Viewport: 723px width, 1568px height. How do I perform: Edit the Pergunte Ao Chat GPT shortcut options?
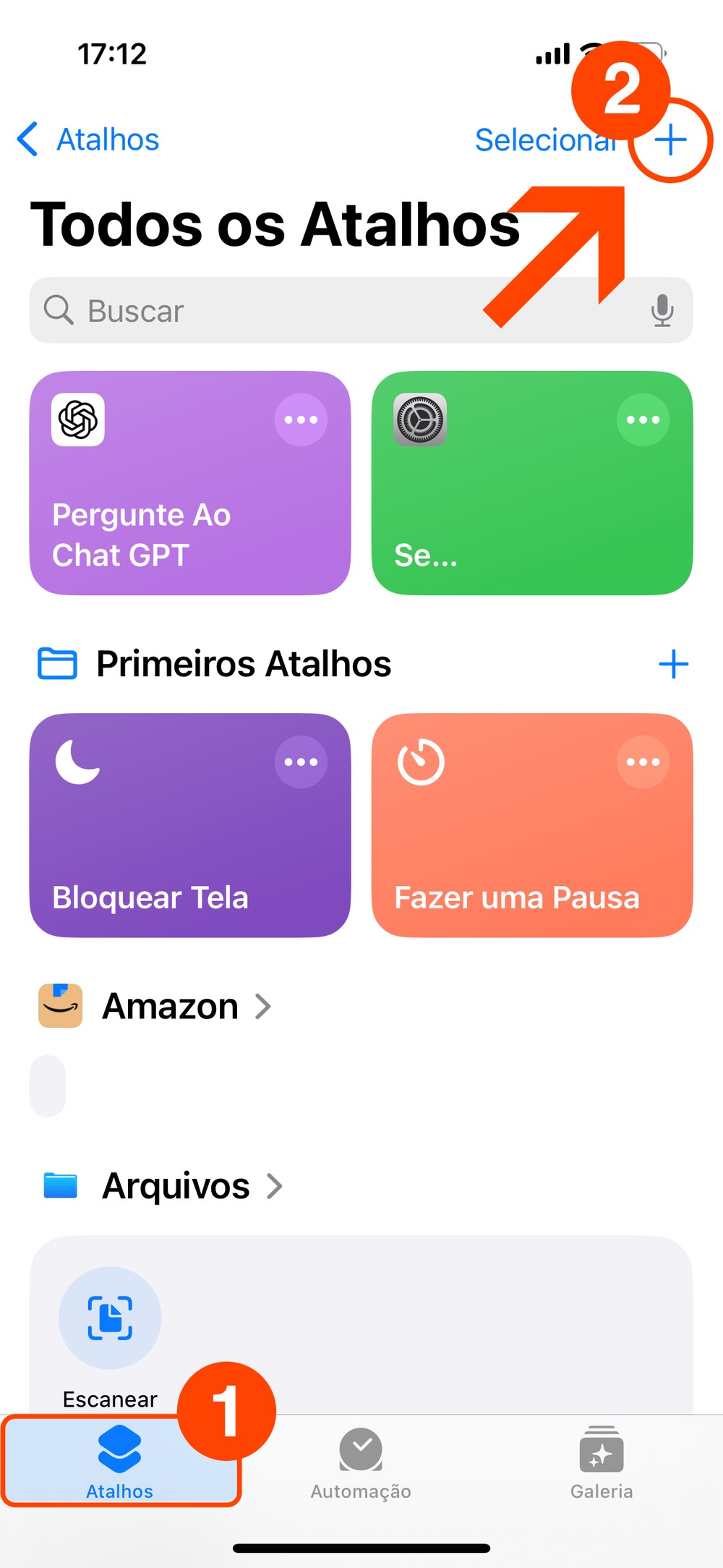tap(301, 419)
